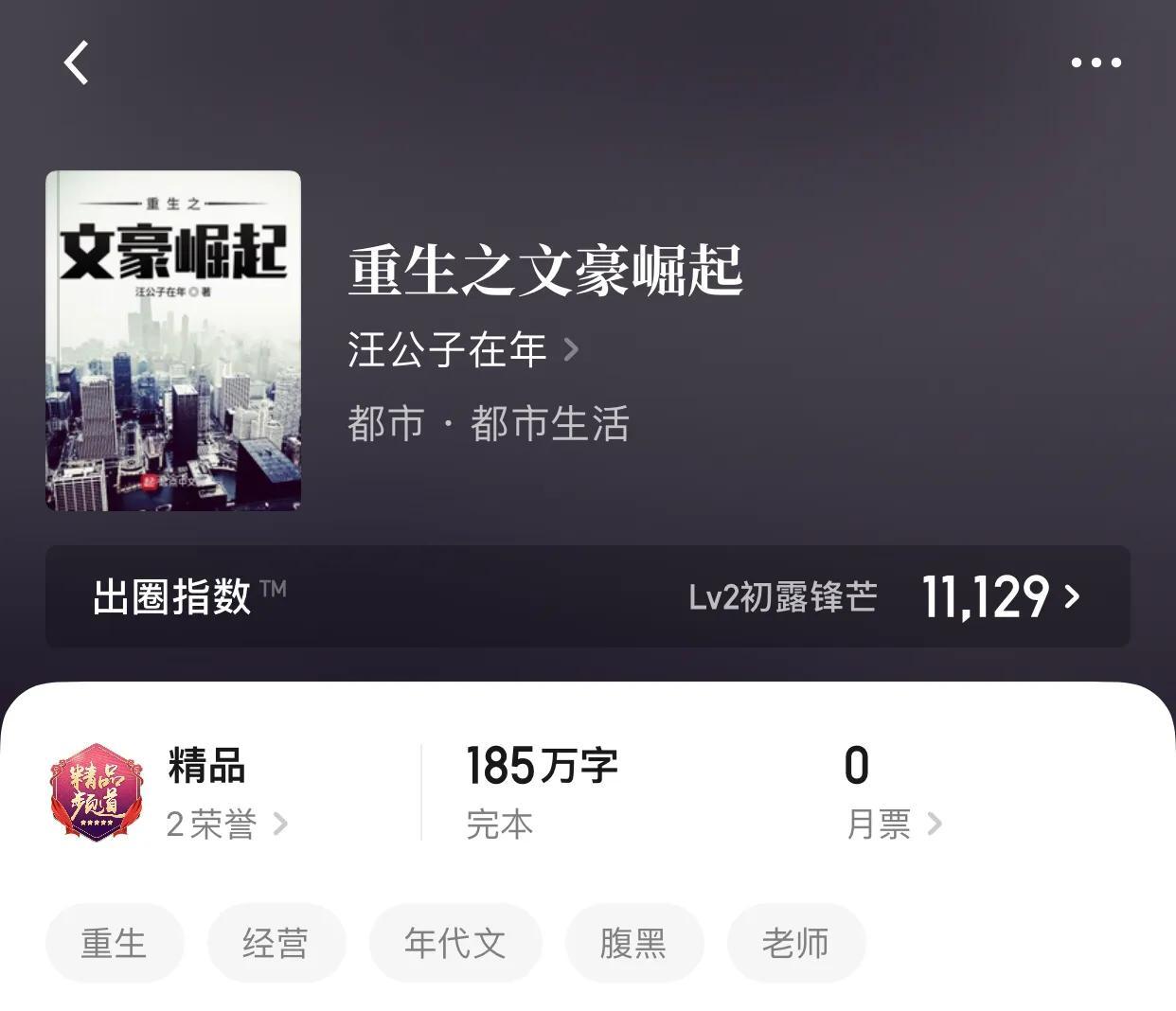The height and width of the screenshot is (1011, 1176).
Task: Open the three-dot overflow menu
Action: (1096, 62)
